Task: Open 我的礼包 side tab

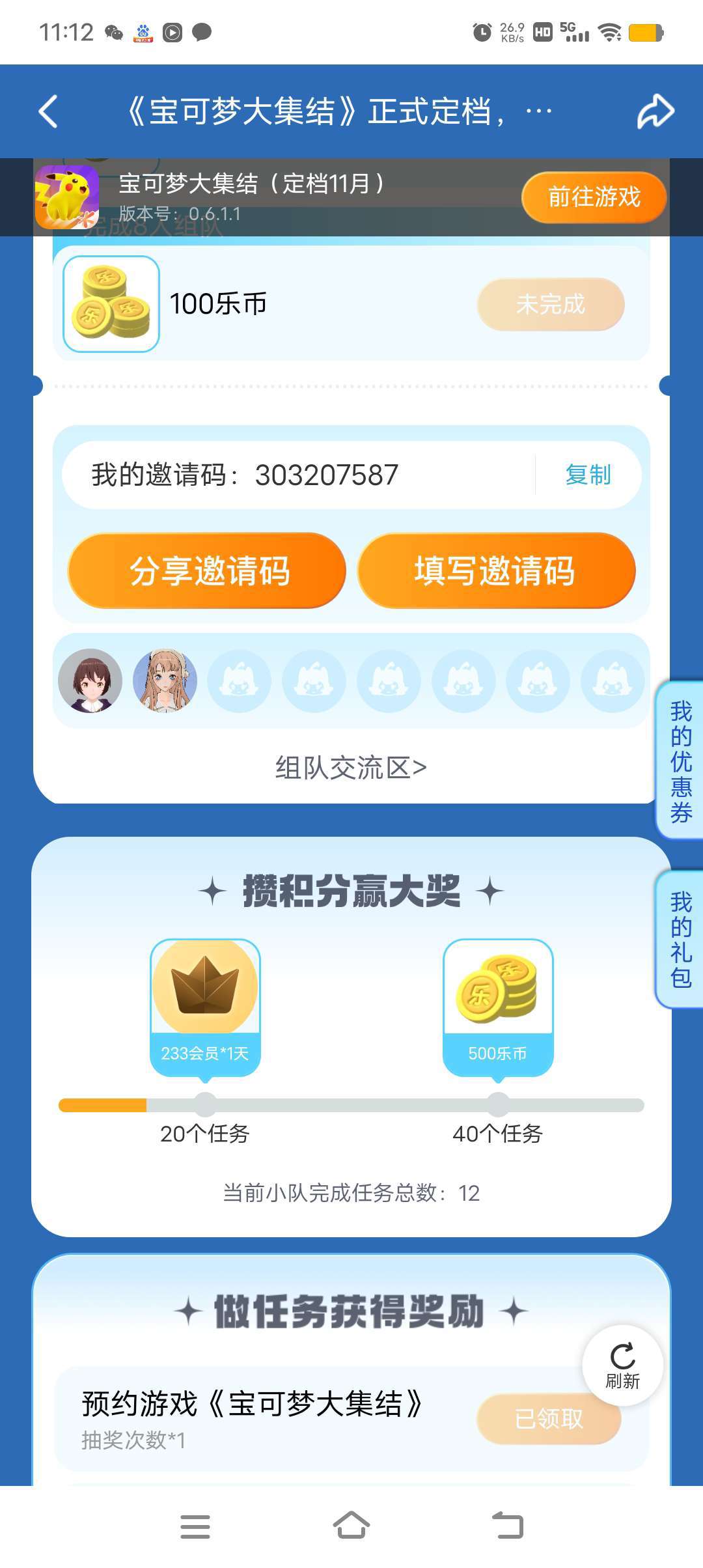Action: (x=680, y=939)
